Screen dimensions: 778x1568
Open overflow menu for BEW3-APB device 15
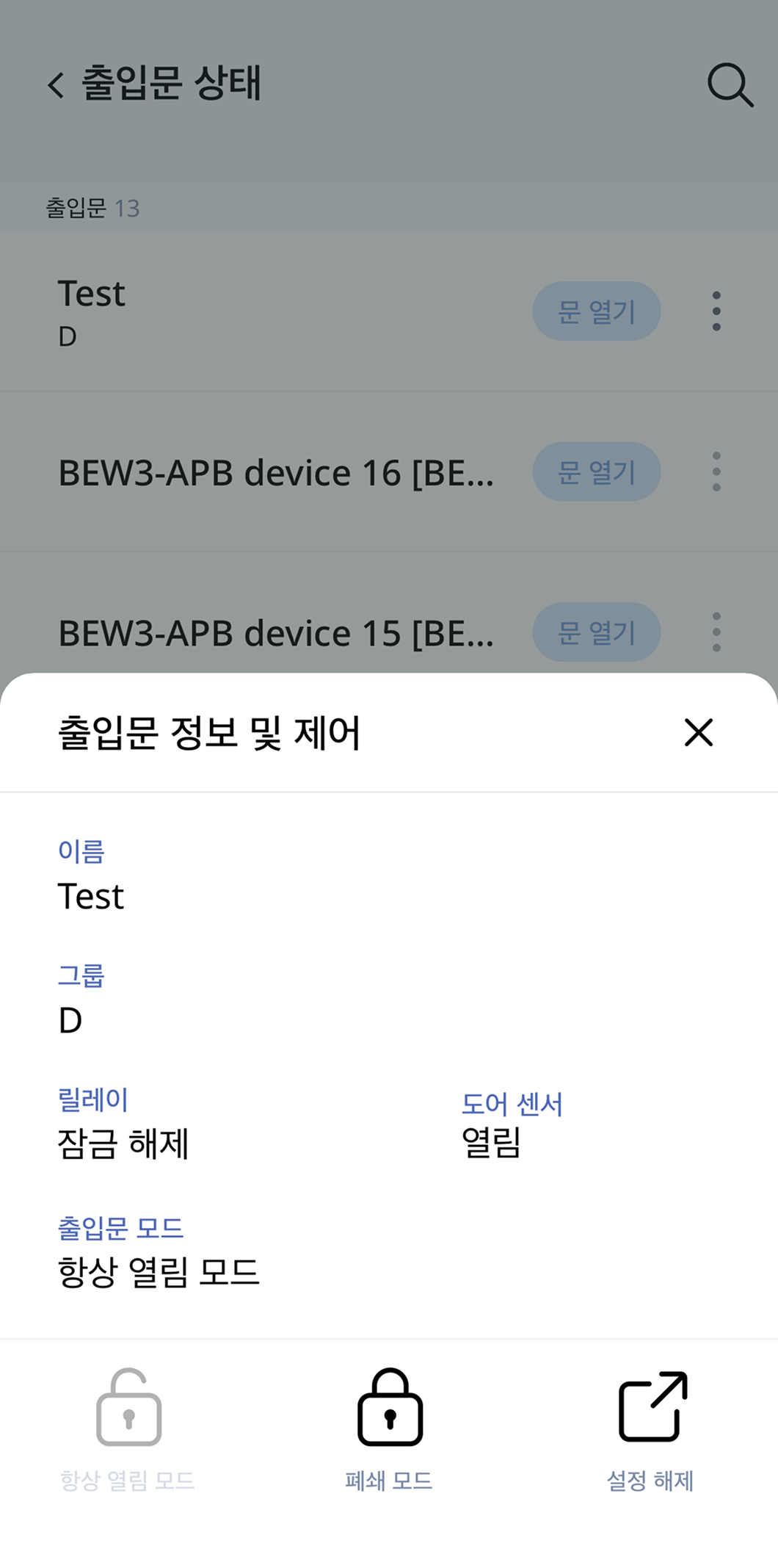click(716, 632)
